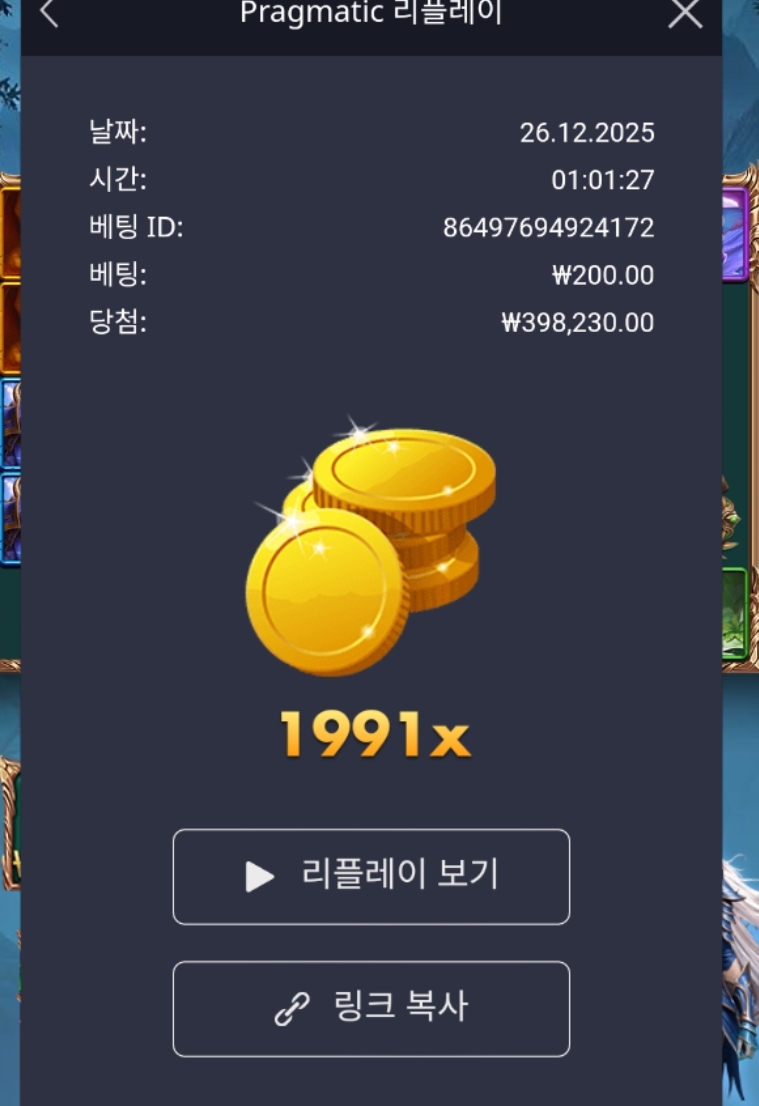
Task: Watch the replay (리플레이 보기)
Action: point(371,876)
